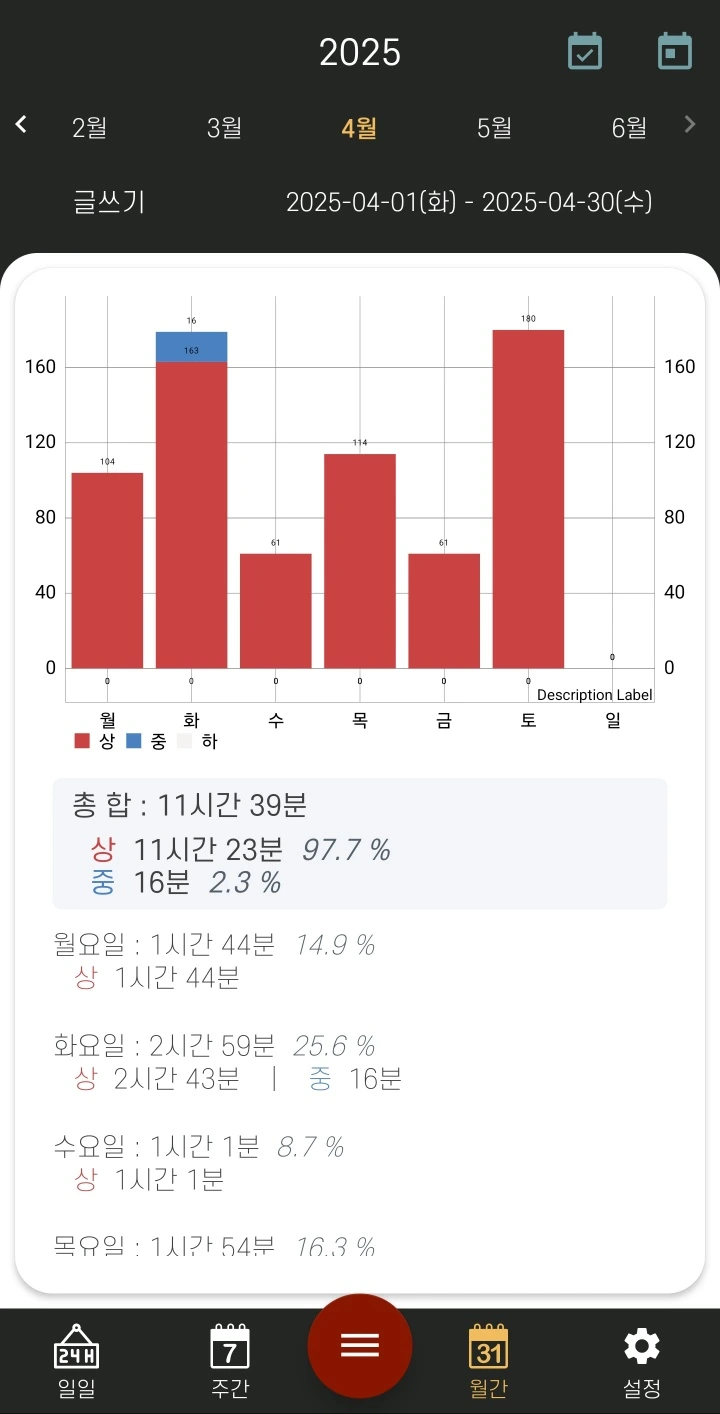
Task: Tap the 일일 label in bottom navigation
Action: pos(75,1388)
